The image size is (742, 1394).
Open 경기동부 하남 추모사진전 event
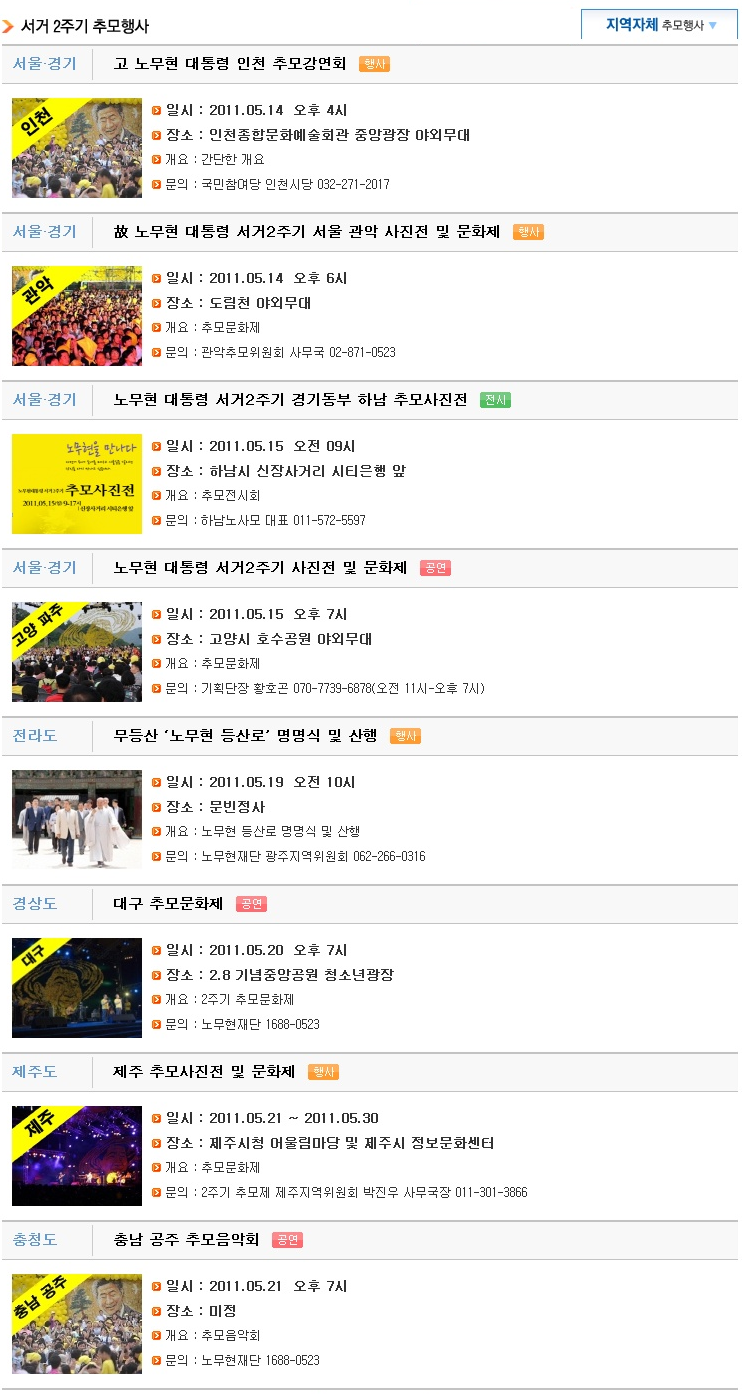(x=290, y=400)
